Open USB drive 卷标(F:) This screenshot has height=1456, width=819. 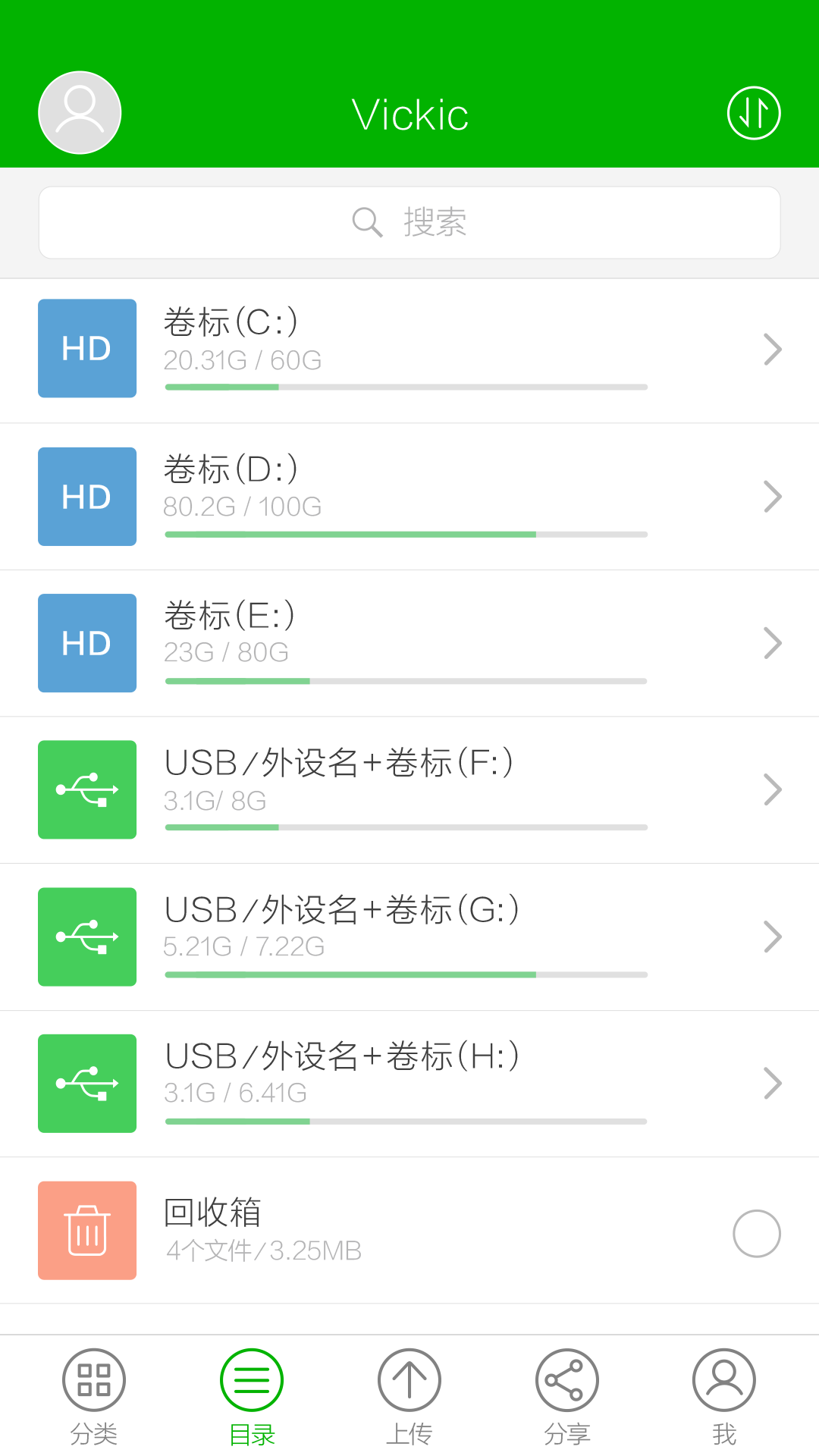coord(409,789)
